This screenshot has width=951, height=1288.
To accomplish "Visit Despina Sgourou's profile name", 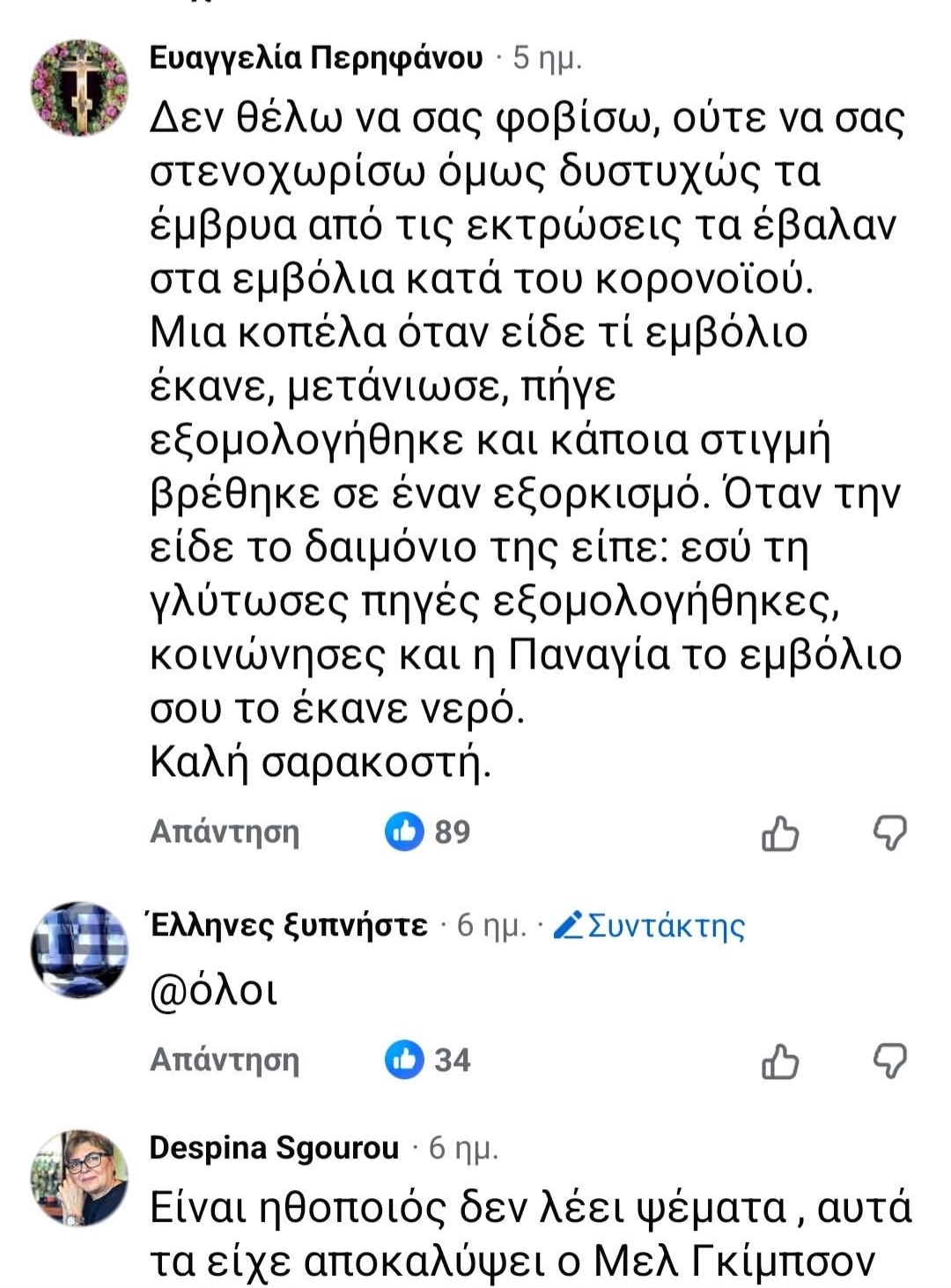I will point(274,1148).
